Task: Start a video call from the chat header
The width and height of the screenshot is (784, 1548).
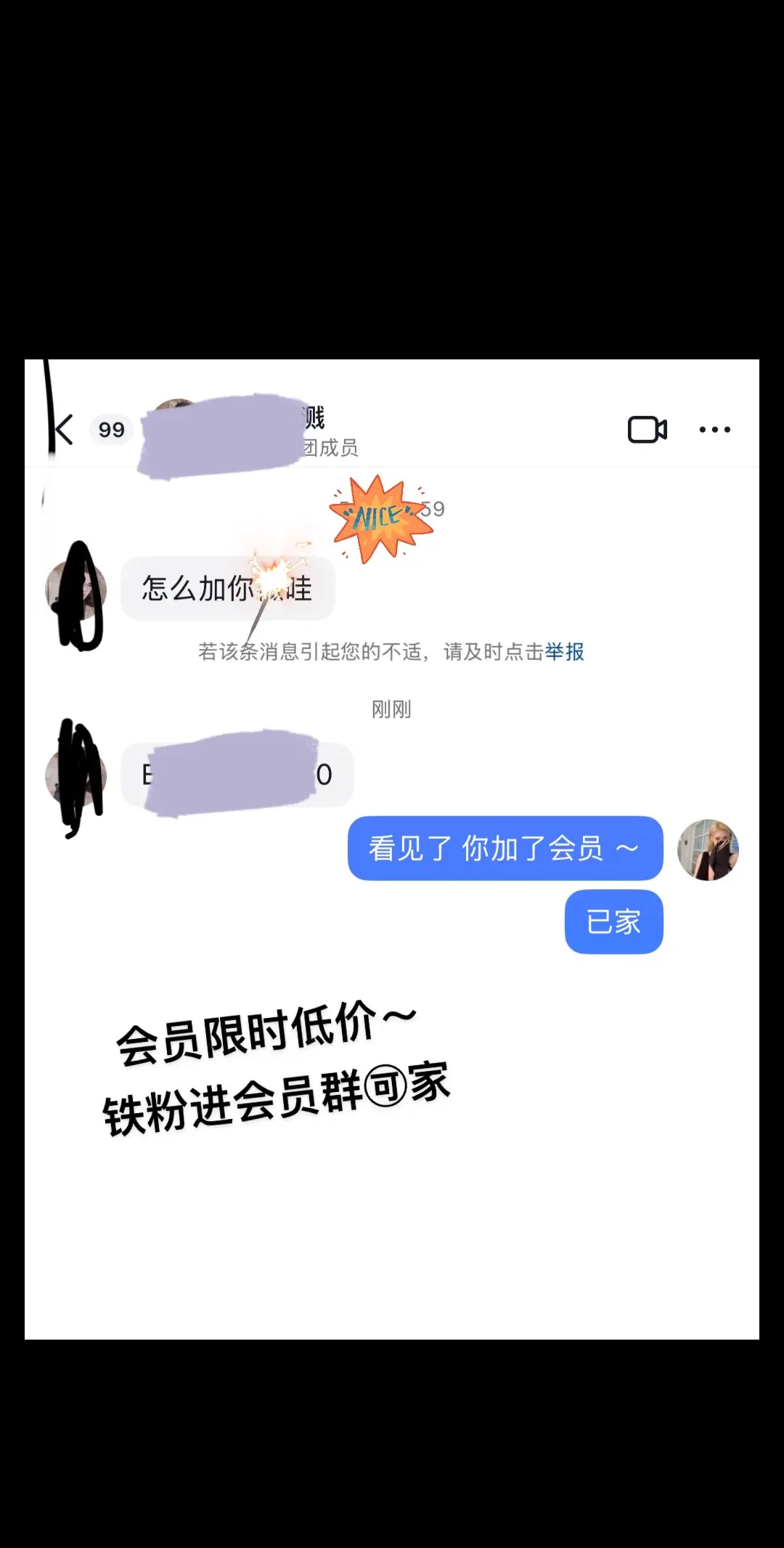Action: 646,429
